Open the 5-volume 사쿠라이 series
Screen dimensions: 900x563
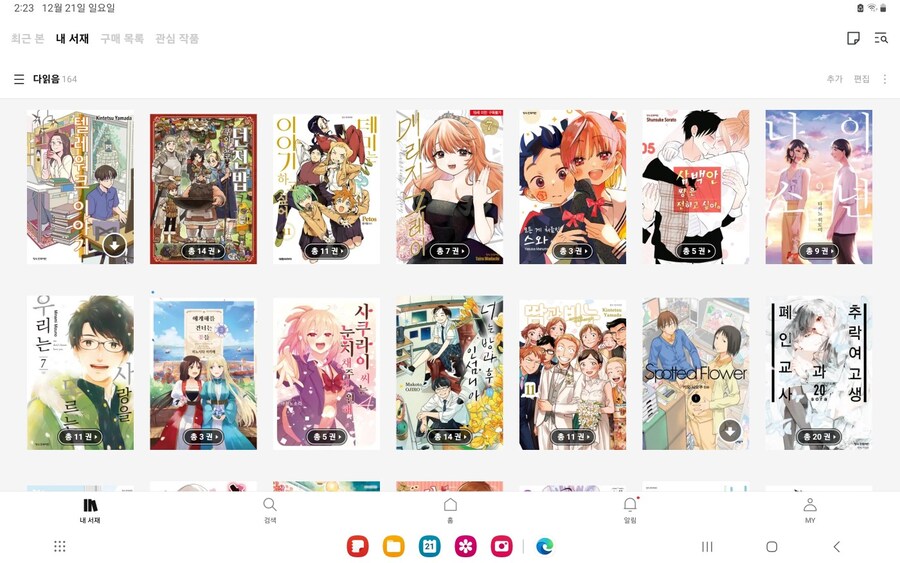pos(326,373)
